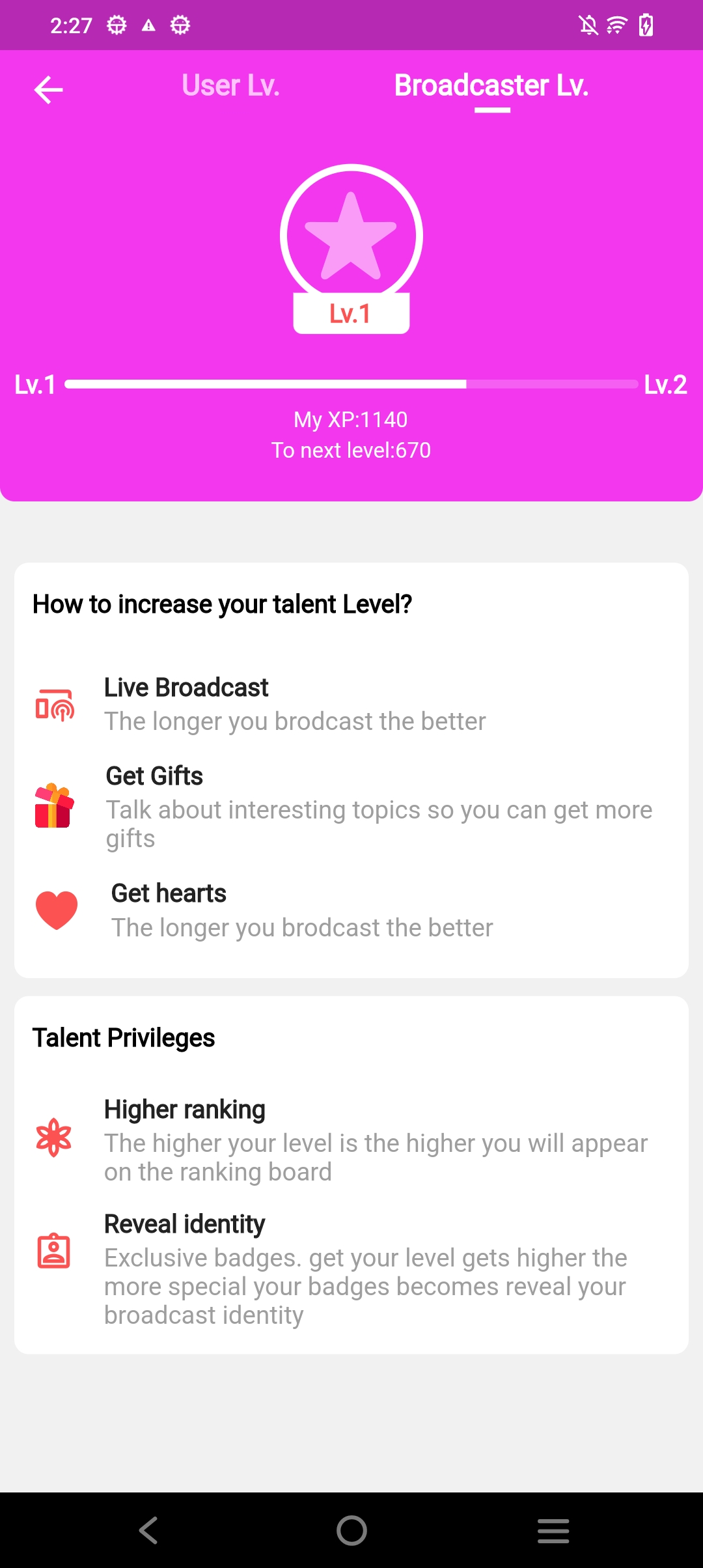Tap the system back navigation button
The image size is (703, 1568).
point(148,1530)
